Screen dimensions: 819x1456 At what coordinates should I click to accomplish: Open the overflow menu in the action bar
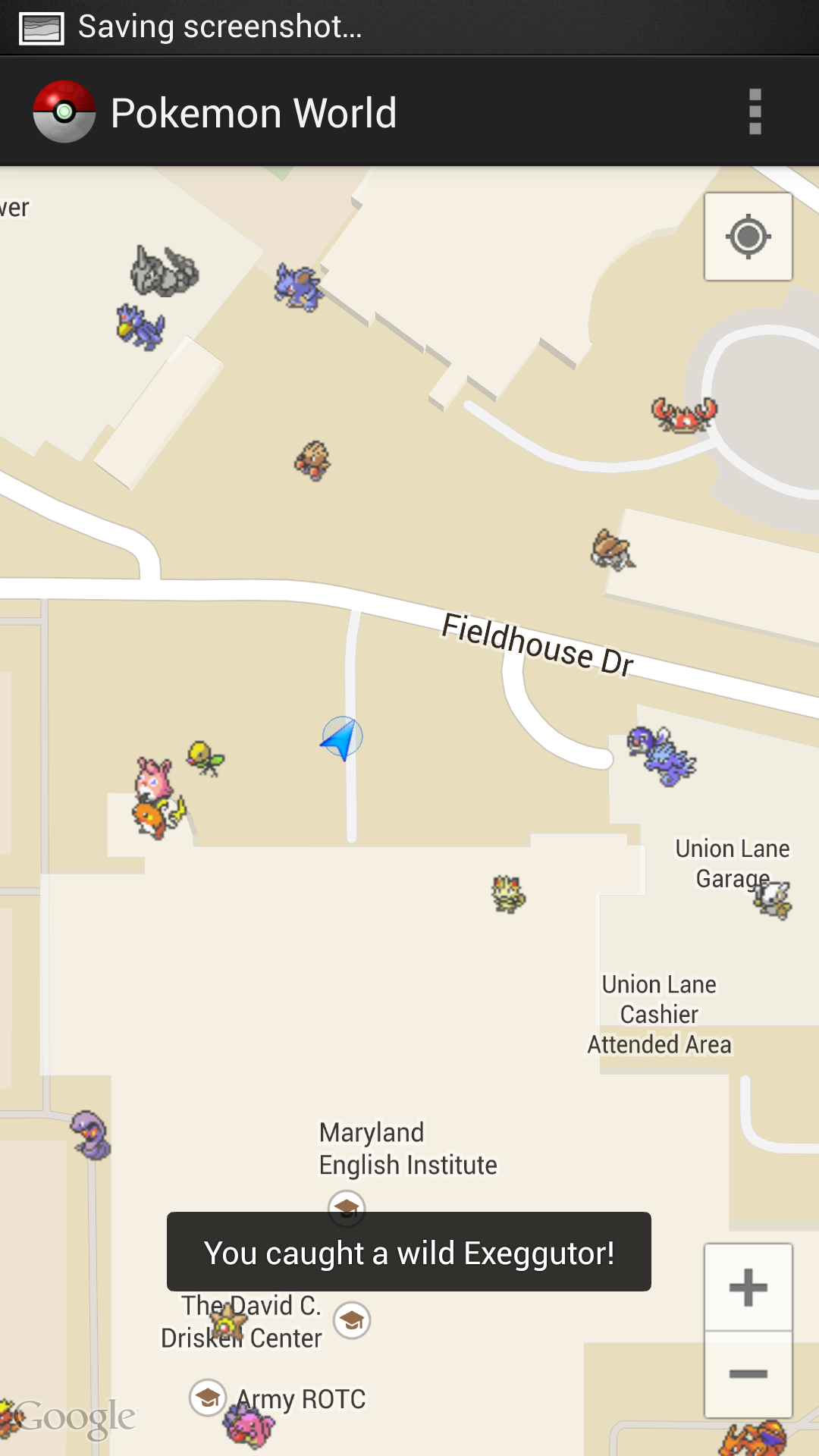pyautogui.click(x=755, y=111)
